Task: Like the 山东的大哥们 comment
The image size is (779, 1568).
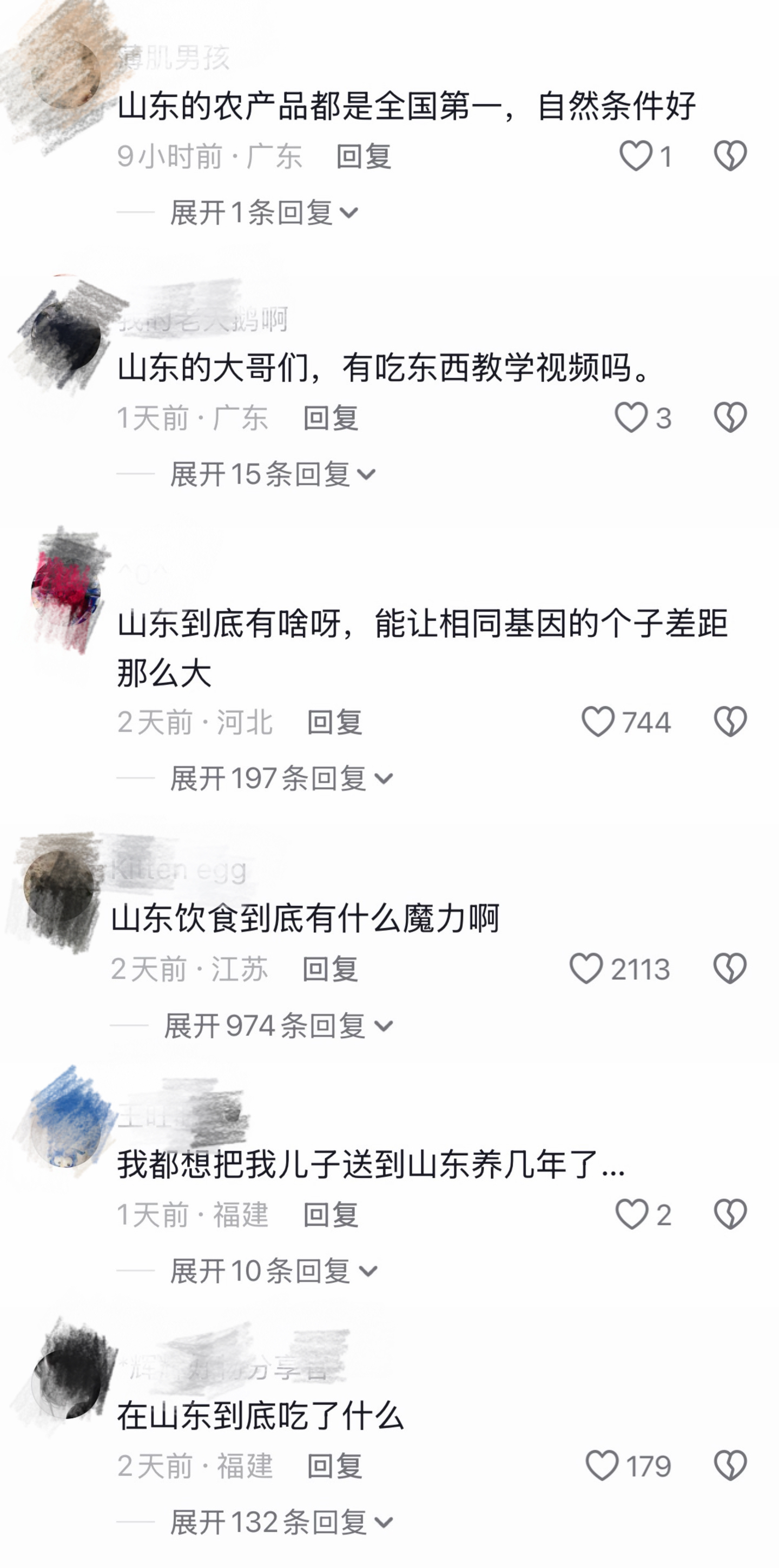Action: pyautogui.click(x=631, y=418)
